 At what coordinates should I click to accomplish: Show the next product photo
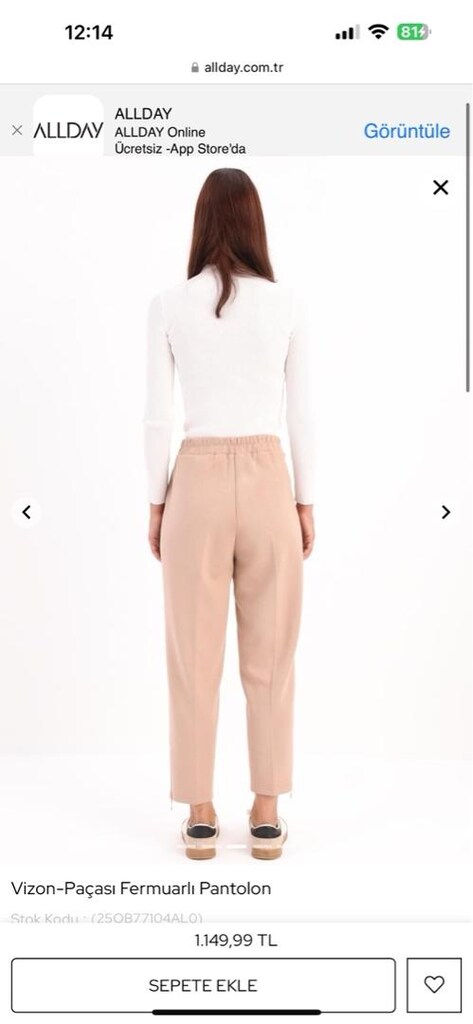(x=446, y=513)
